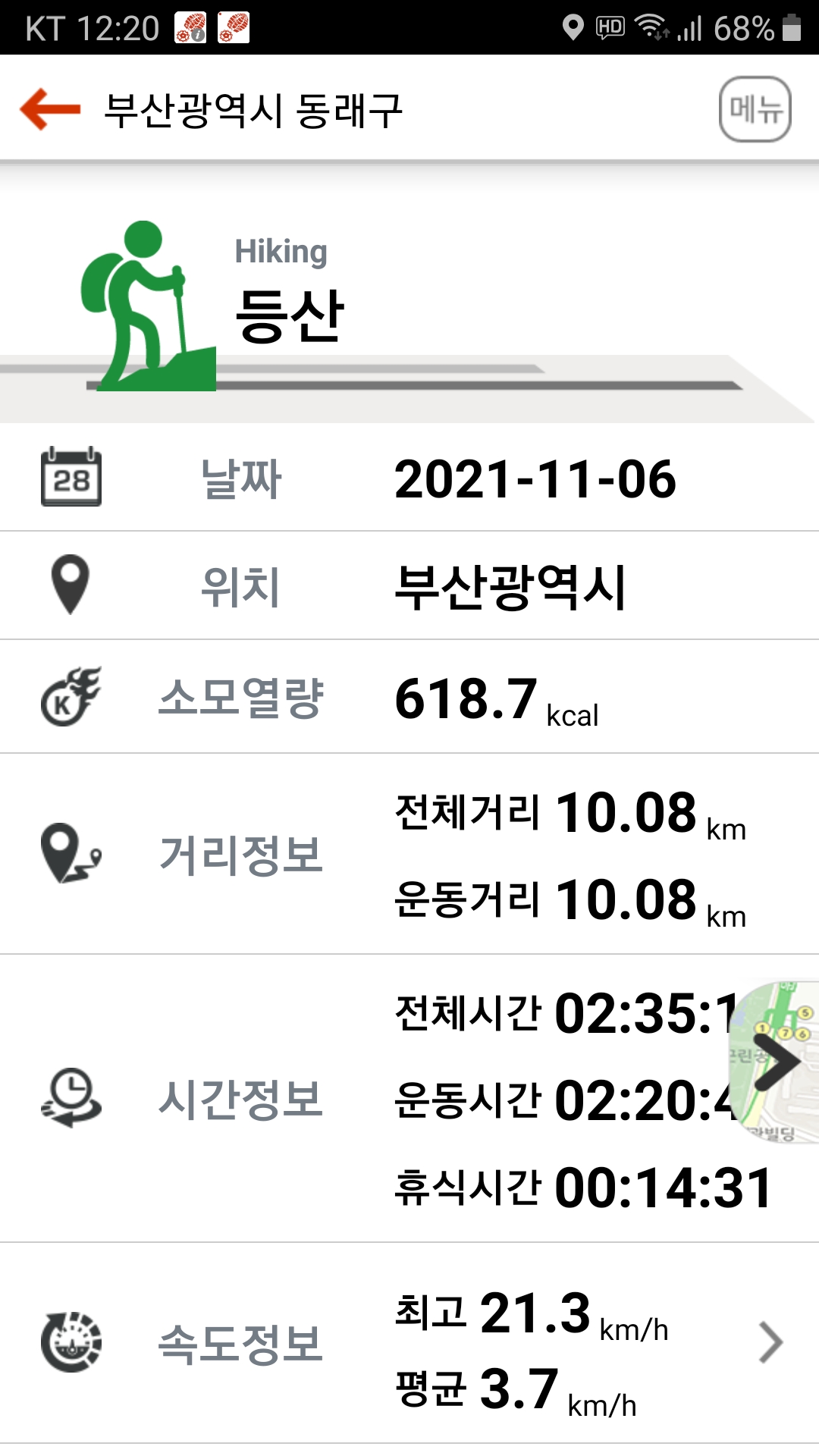Open 속도정보 speed details

point(770,1342)
